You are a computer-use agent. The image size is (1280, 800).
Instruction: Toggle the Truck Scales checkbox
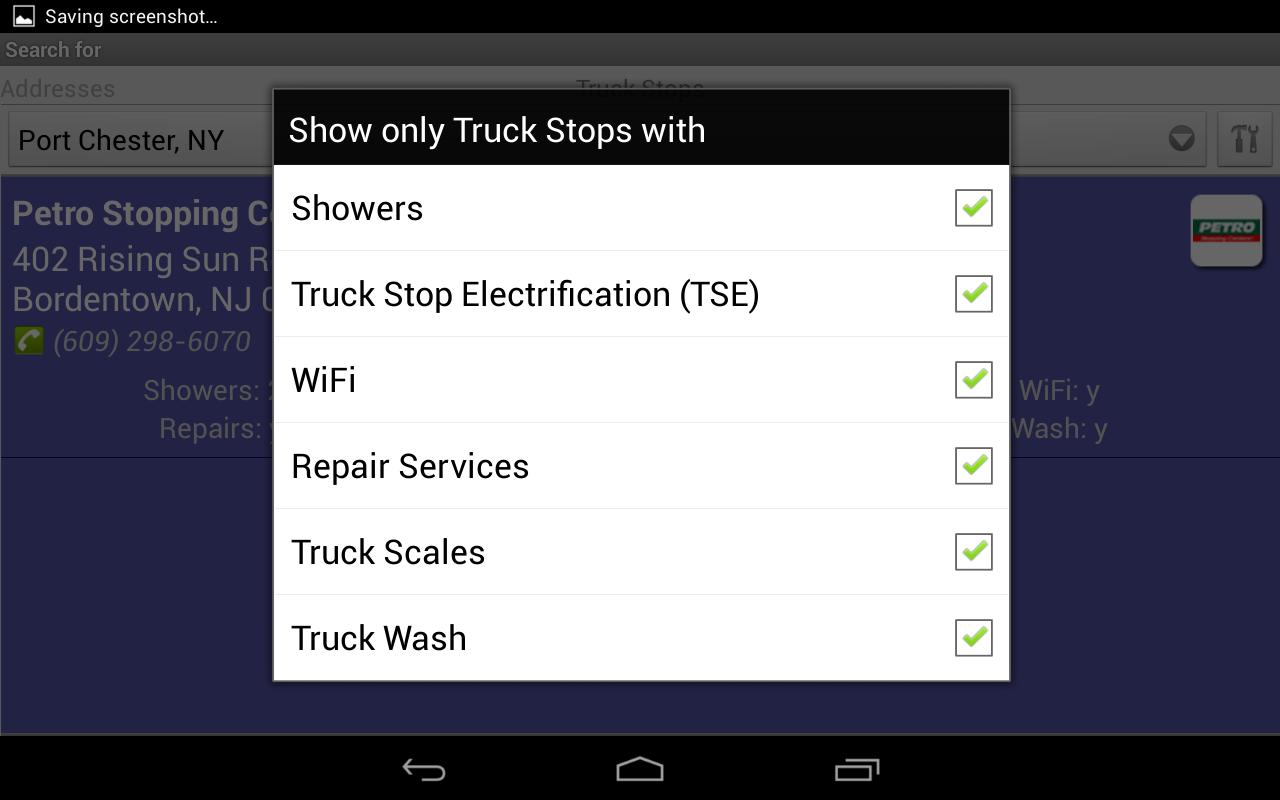pos(973,552)
